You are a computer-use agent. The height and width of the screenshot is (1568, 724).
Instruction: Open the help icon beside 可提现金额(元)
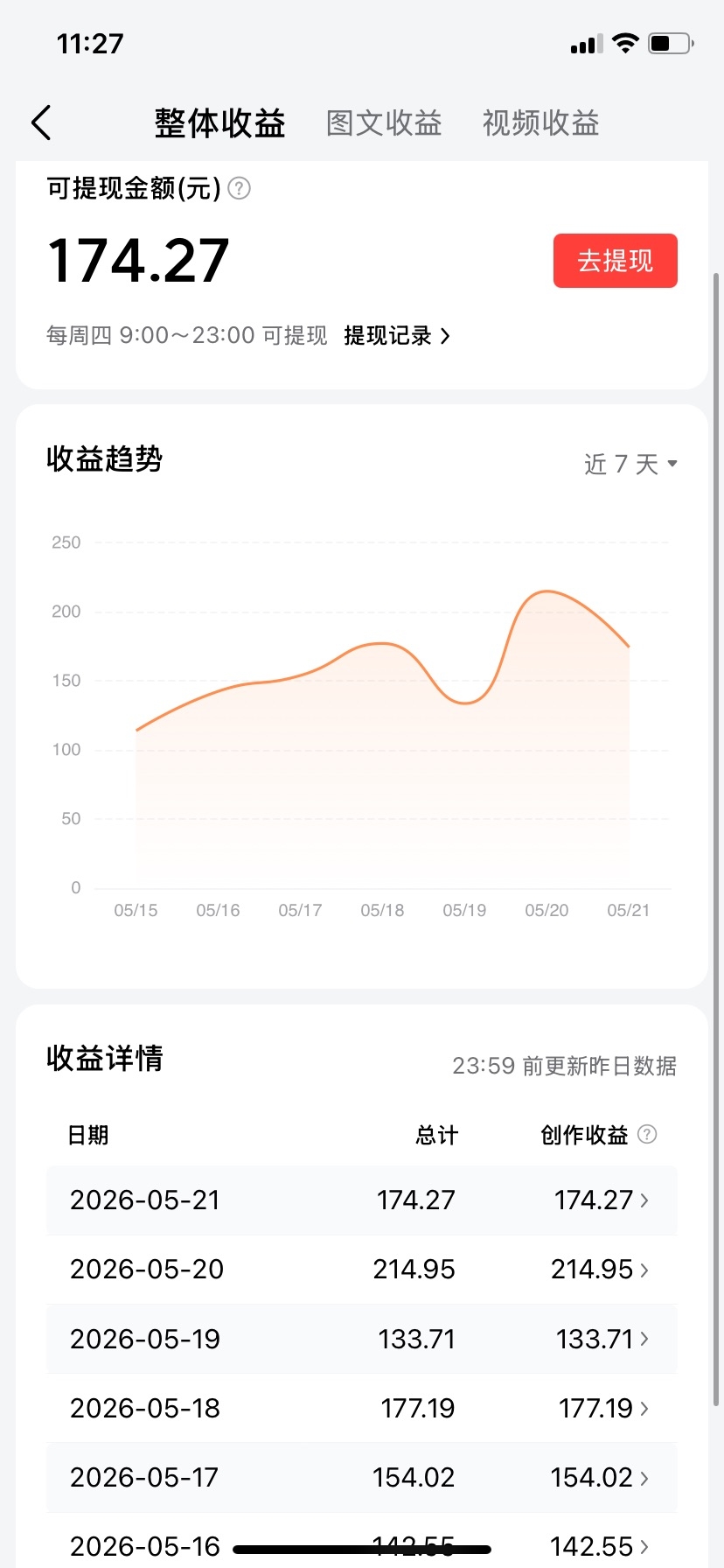click(x=240, y=188)
